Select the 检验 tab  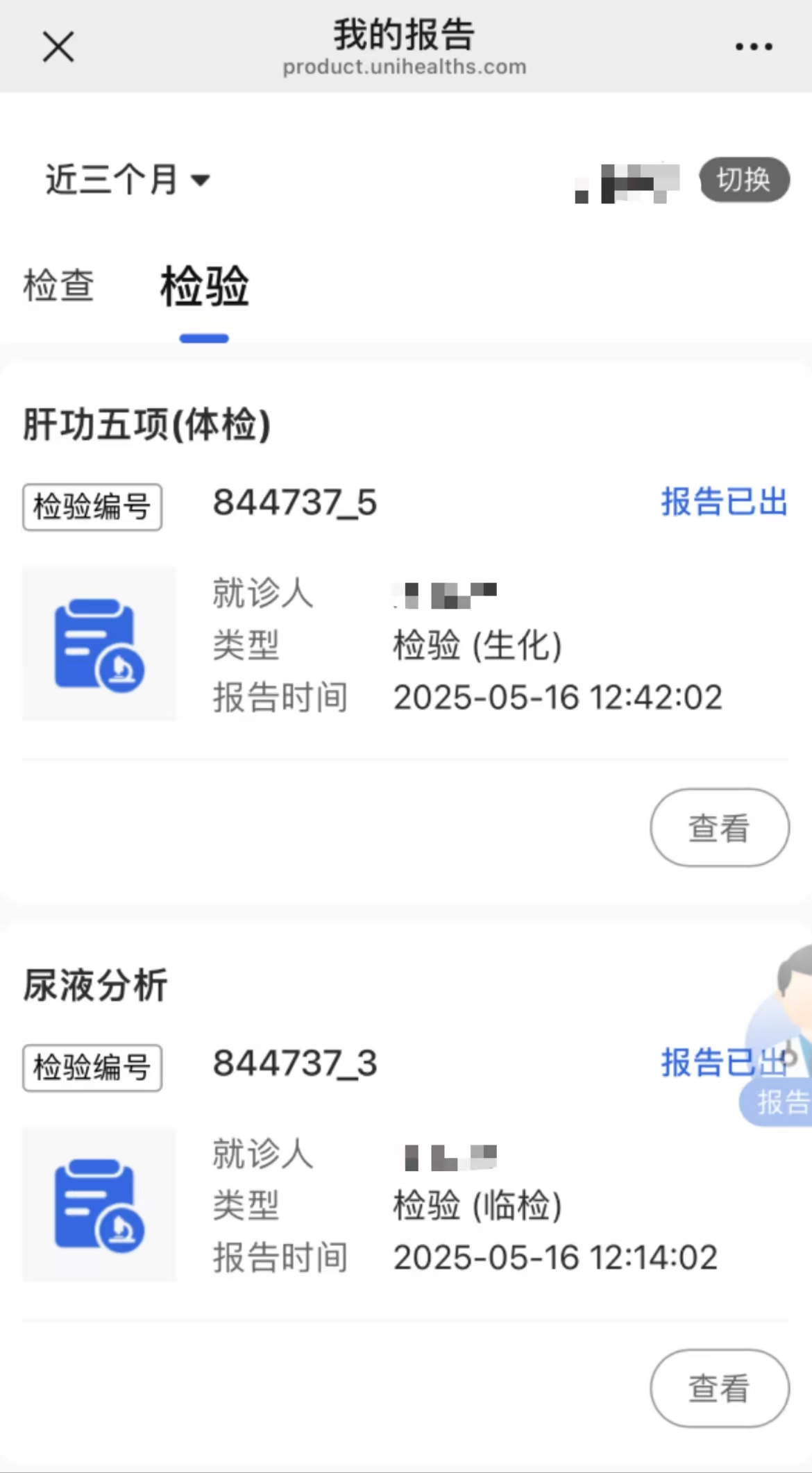point(204,287)
